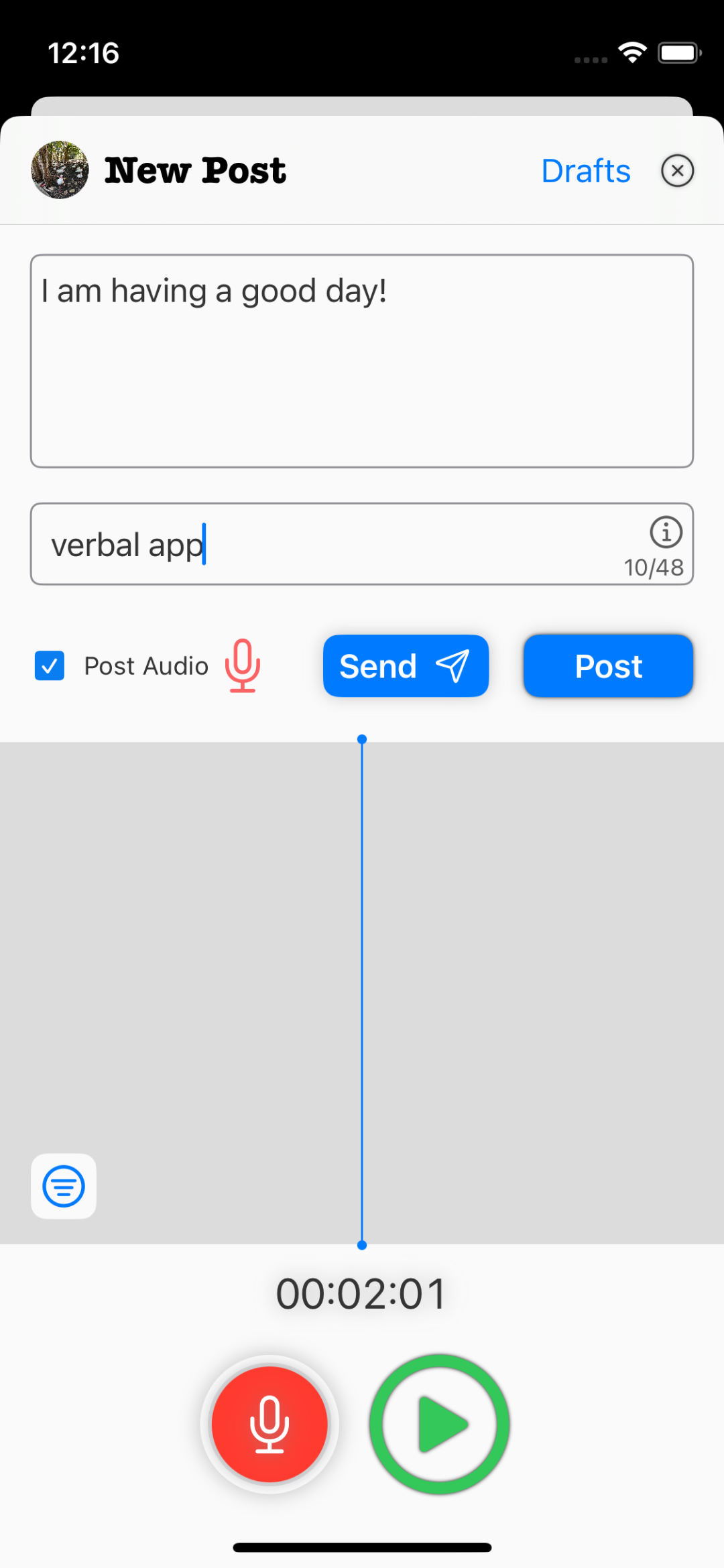Play the recorded audio
This screenshot has height=1568, width=724.
coord(440,1424)
